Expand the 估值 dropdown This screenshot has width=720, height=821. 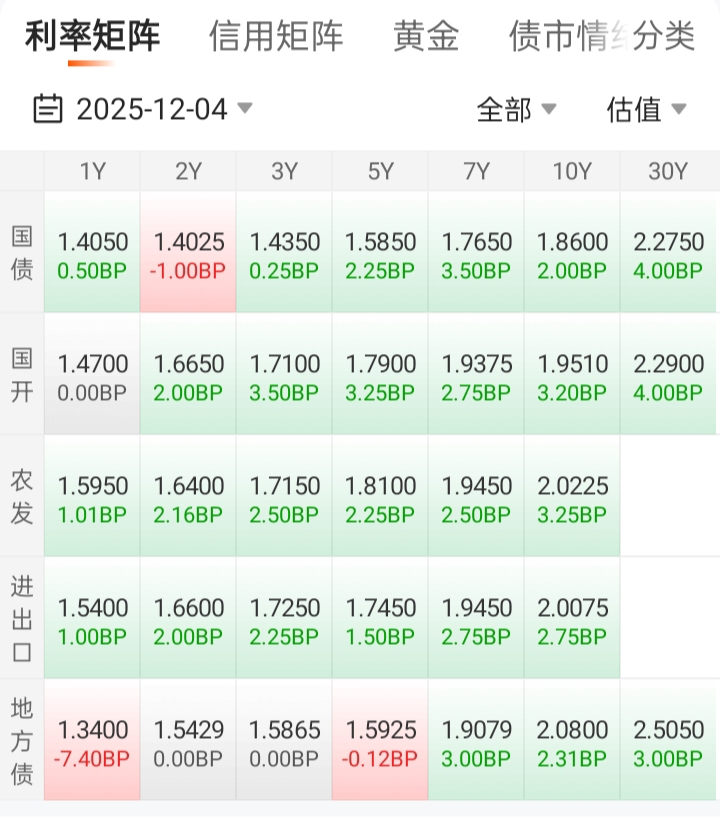[646, 108]
